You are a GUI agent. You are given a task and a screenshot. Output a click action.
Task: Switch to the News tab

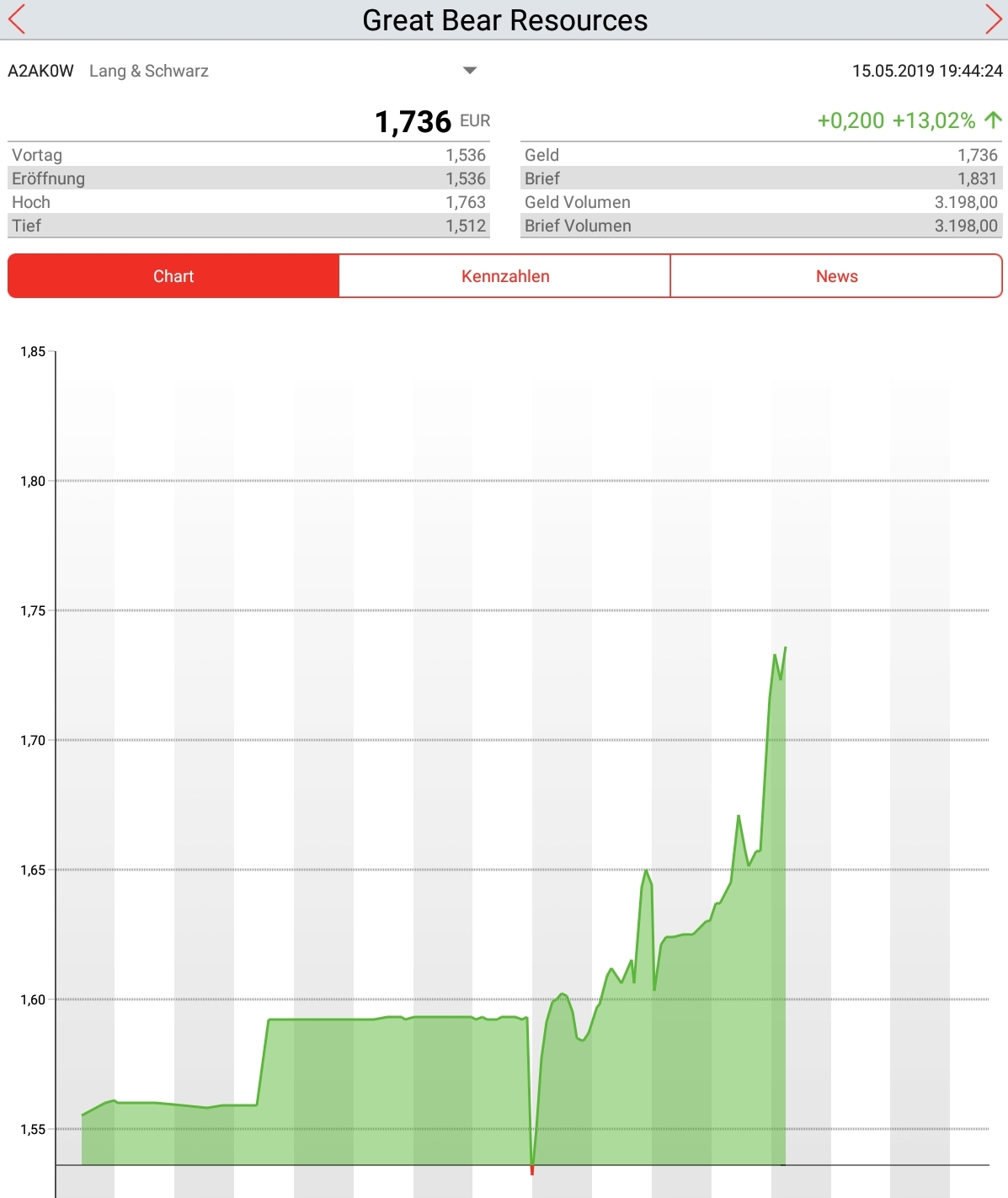[836, 276]
